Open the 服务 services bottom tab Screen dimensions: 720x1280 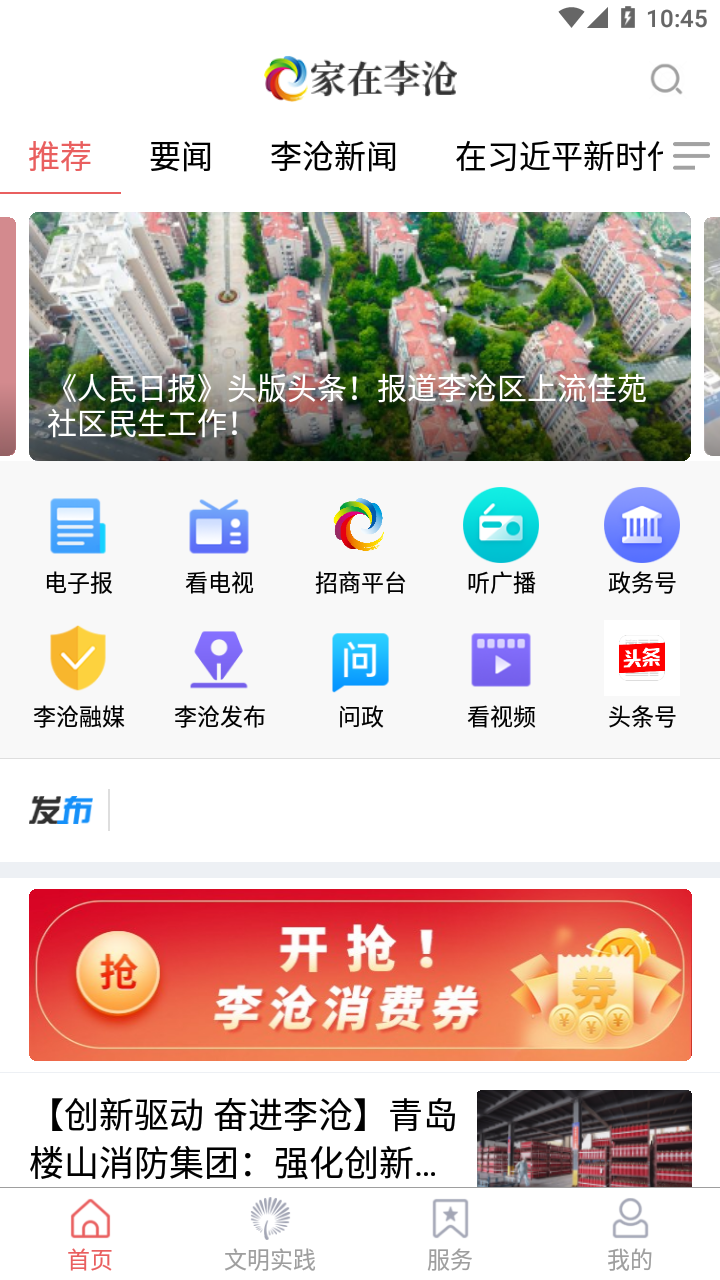[x=450, y=1233]
